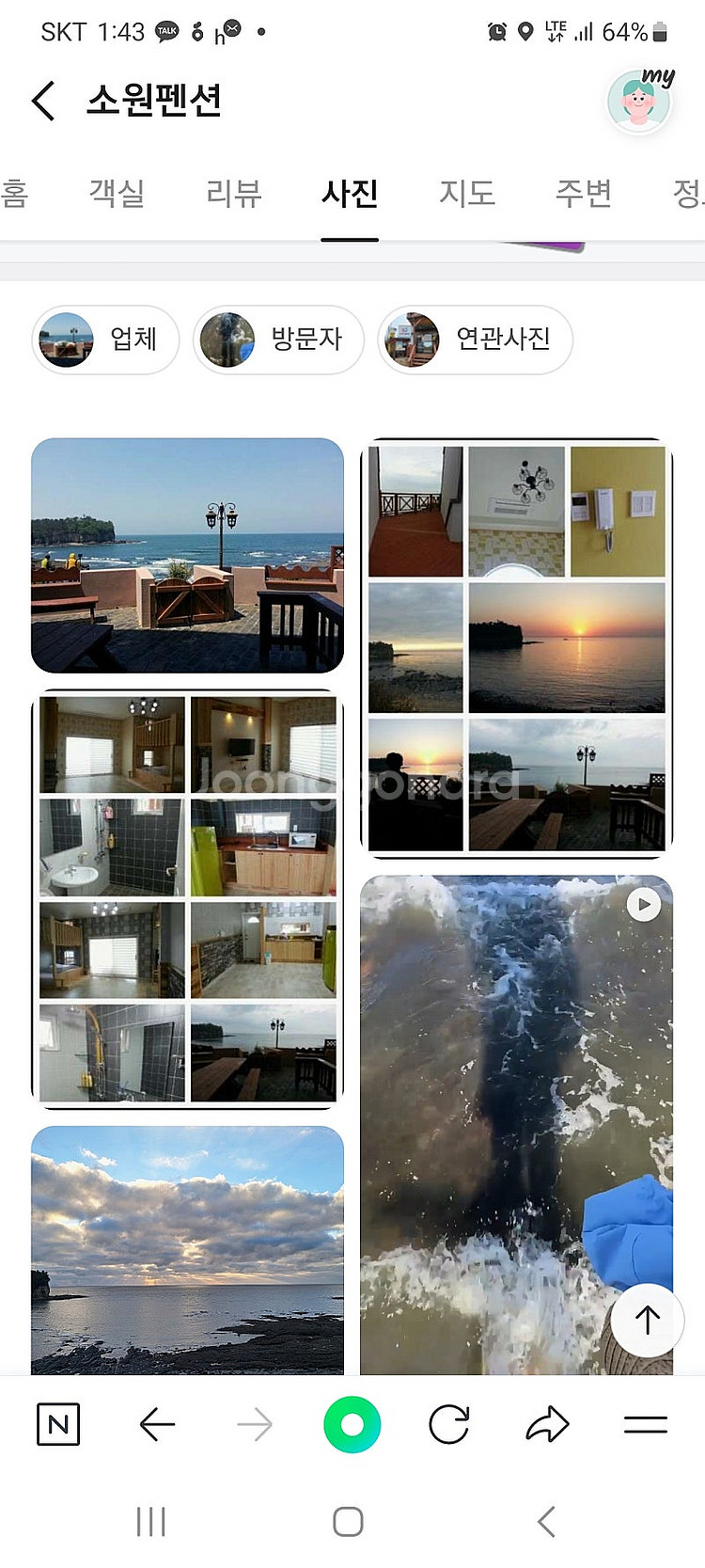Image resolution: width=705 pixels, height=1568 pixels.
Task: Open the seaside terrace street lamp photo
Action: 187,555
